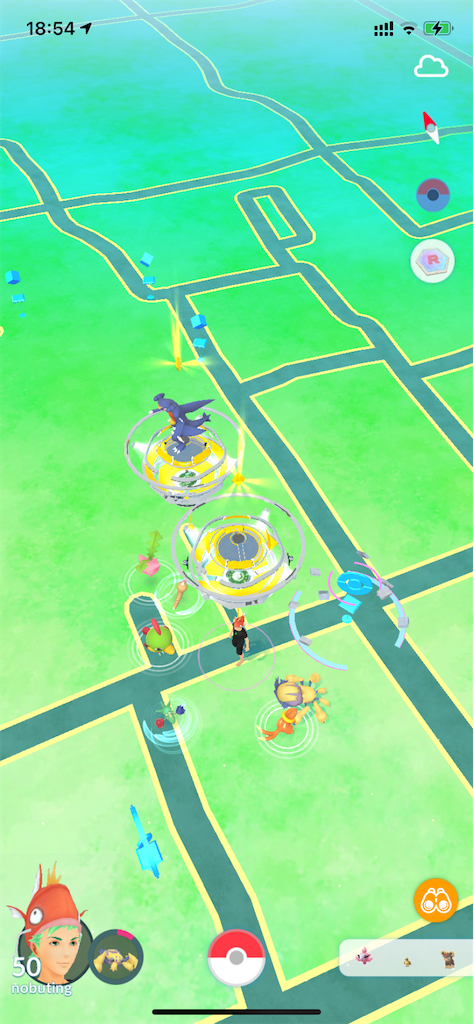Tap the pink Pokémon with green leaves
Image resolution: width=474 pixels, height=1024 pixels.
tap(150, 554)
